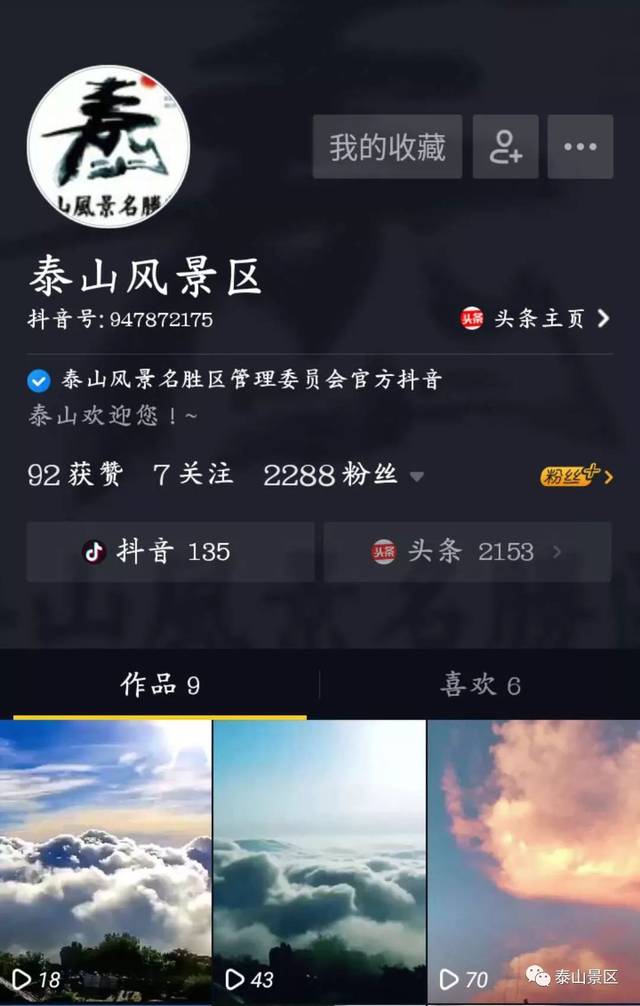Open the 泰山风景区 profile avatar
Image resolution: width=640 pixels, height=1006 pixels.
pos(108,146)
